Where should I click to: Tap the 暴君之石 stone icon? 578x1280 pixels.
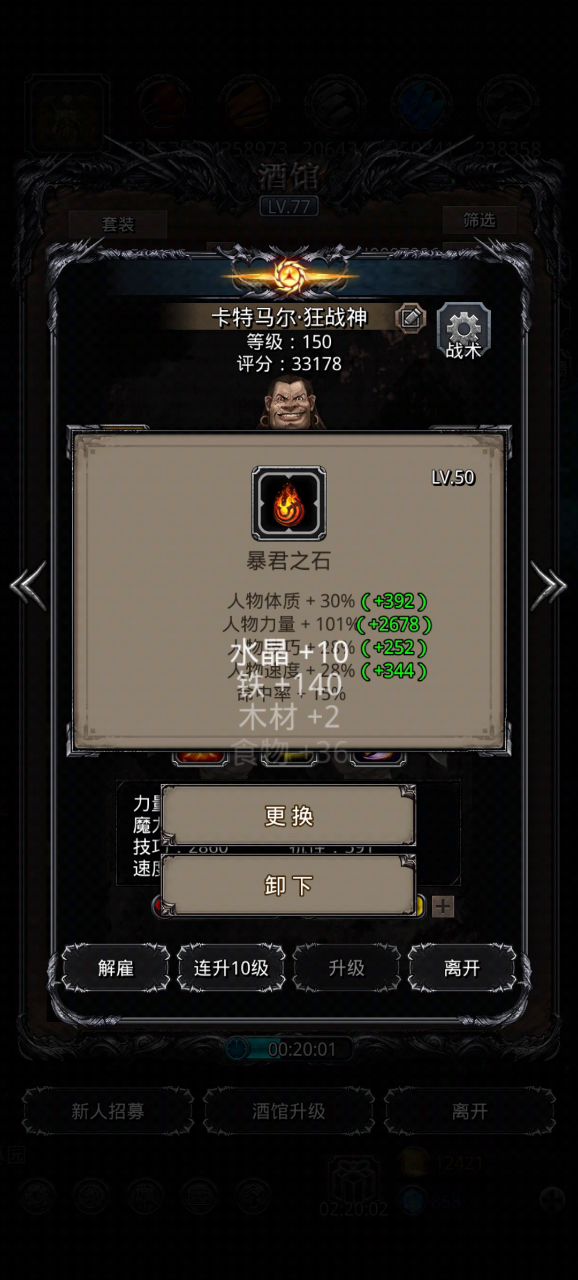pos(288,503)
